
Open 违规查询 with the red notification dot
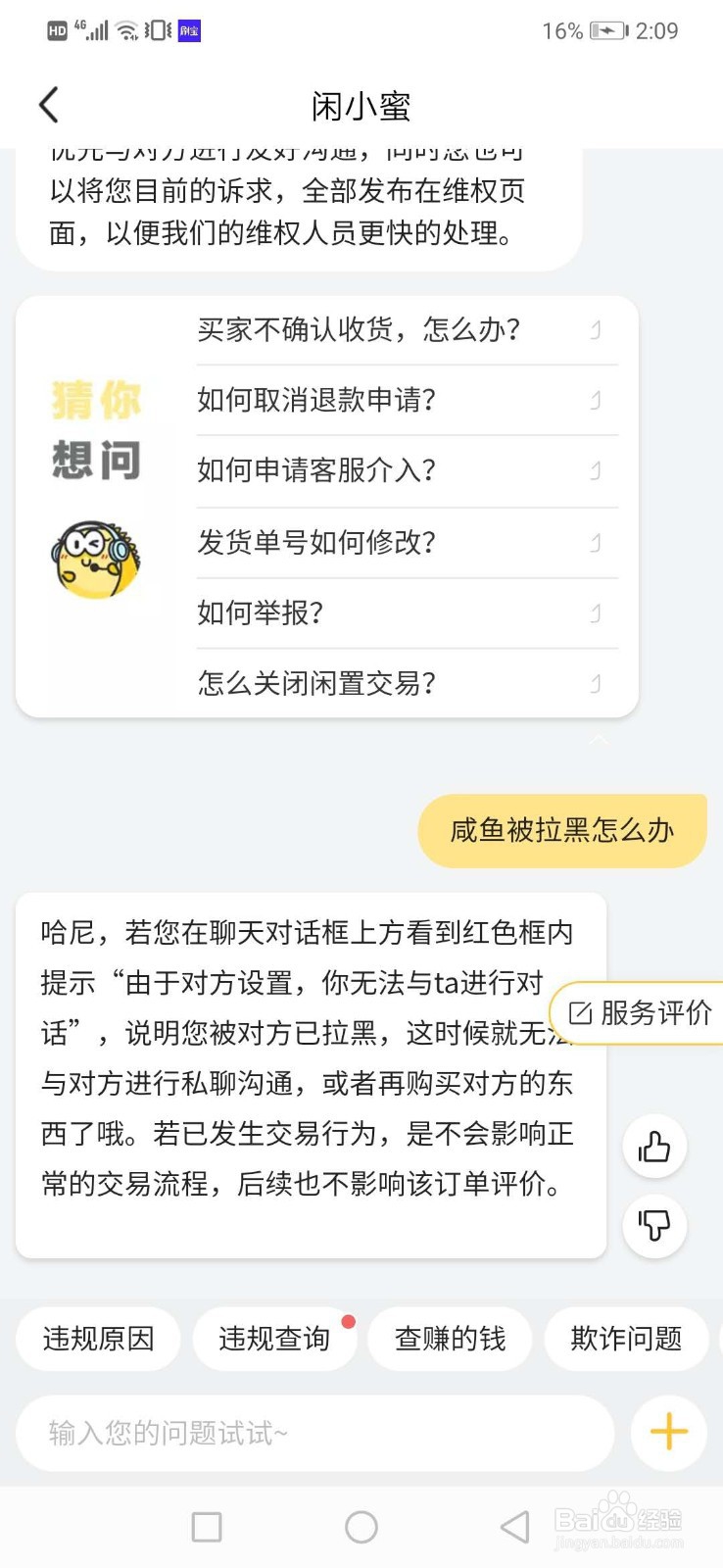click(x=274, y=1339)
